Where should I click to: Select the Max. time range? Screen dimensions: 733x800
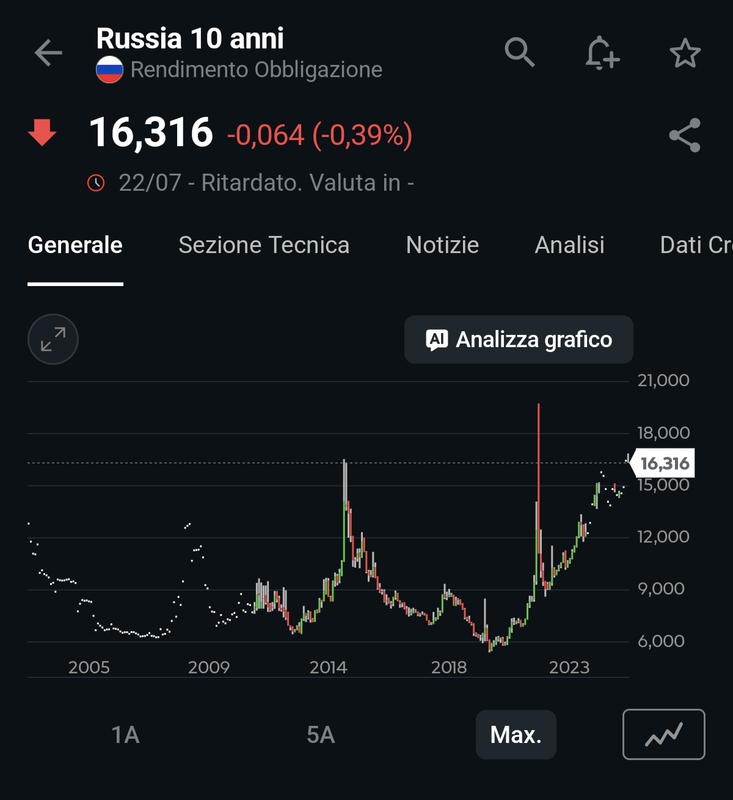click(x=516, y=735)
